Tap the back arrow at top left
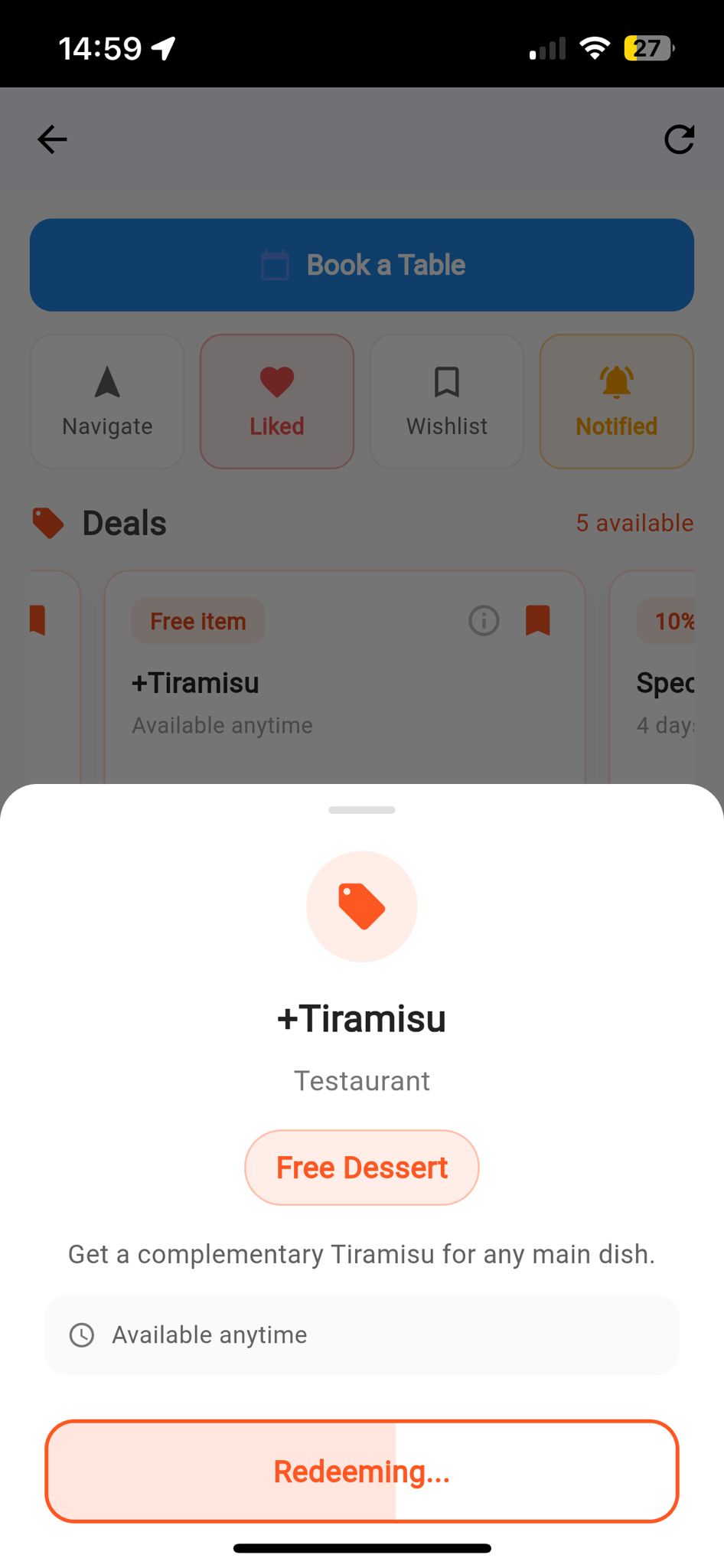Viewport: 724px width, 1568px height. (x=51, y=139)
